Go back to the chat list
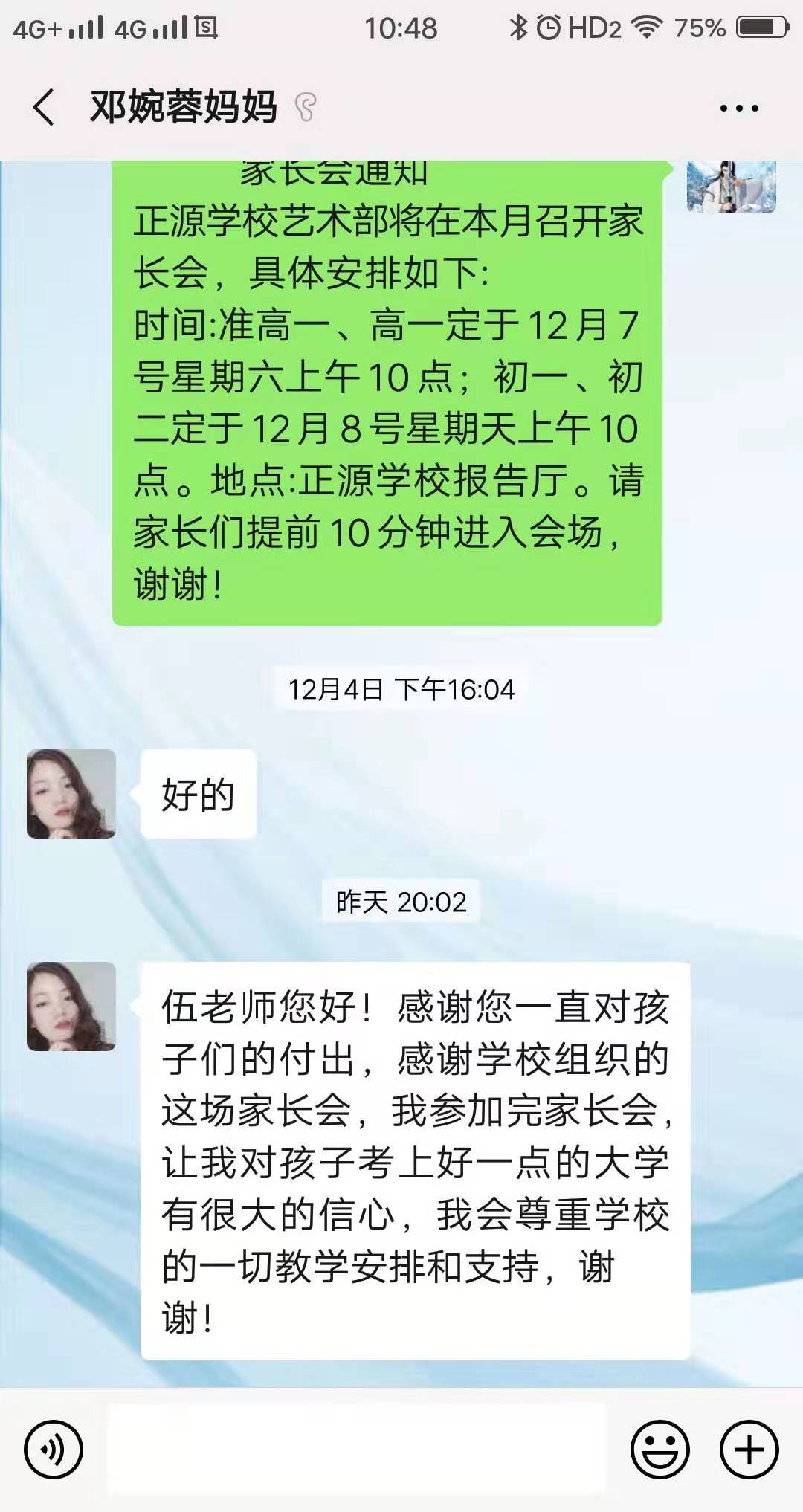 [x=45, y=107]
